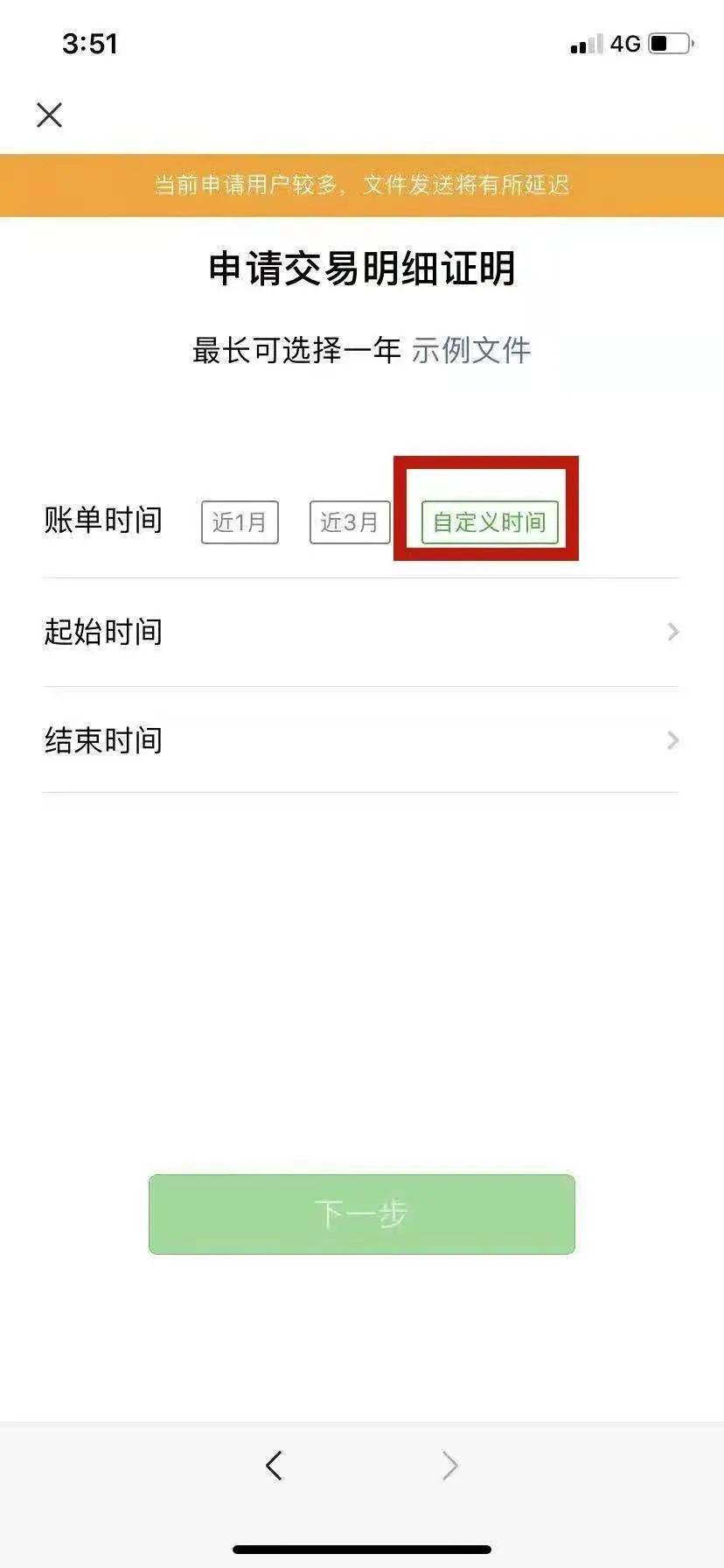
Task: Open the 结束时间 end date picker
Action: click(x=361, y=740)
